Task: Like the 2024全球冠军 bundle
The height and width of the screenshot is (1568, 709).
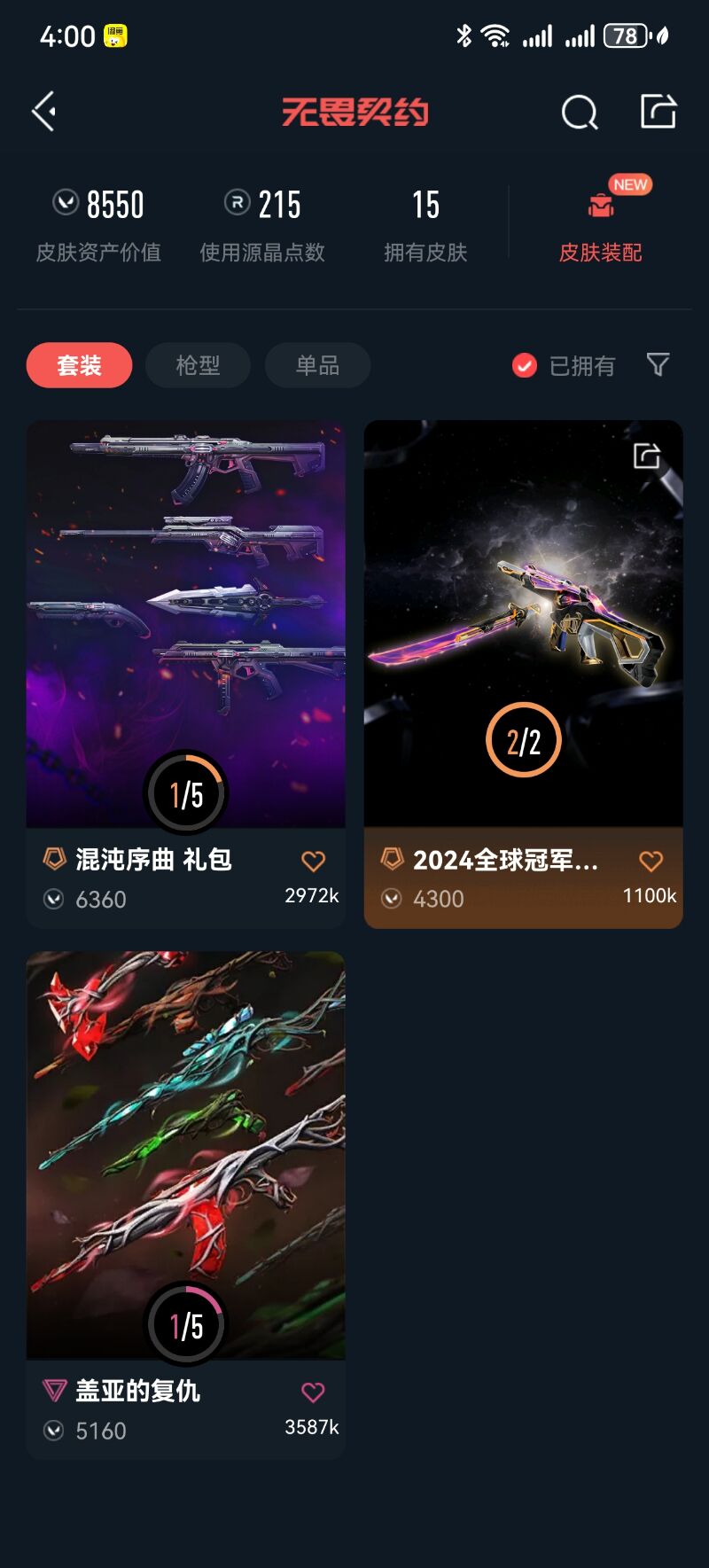Action: pos(651,861)
